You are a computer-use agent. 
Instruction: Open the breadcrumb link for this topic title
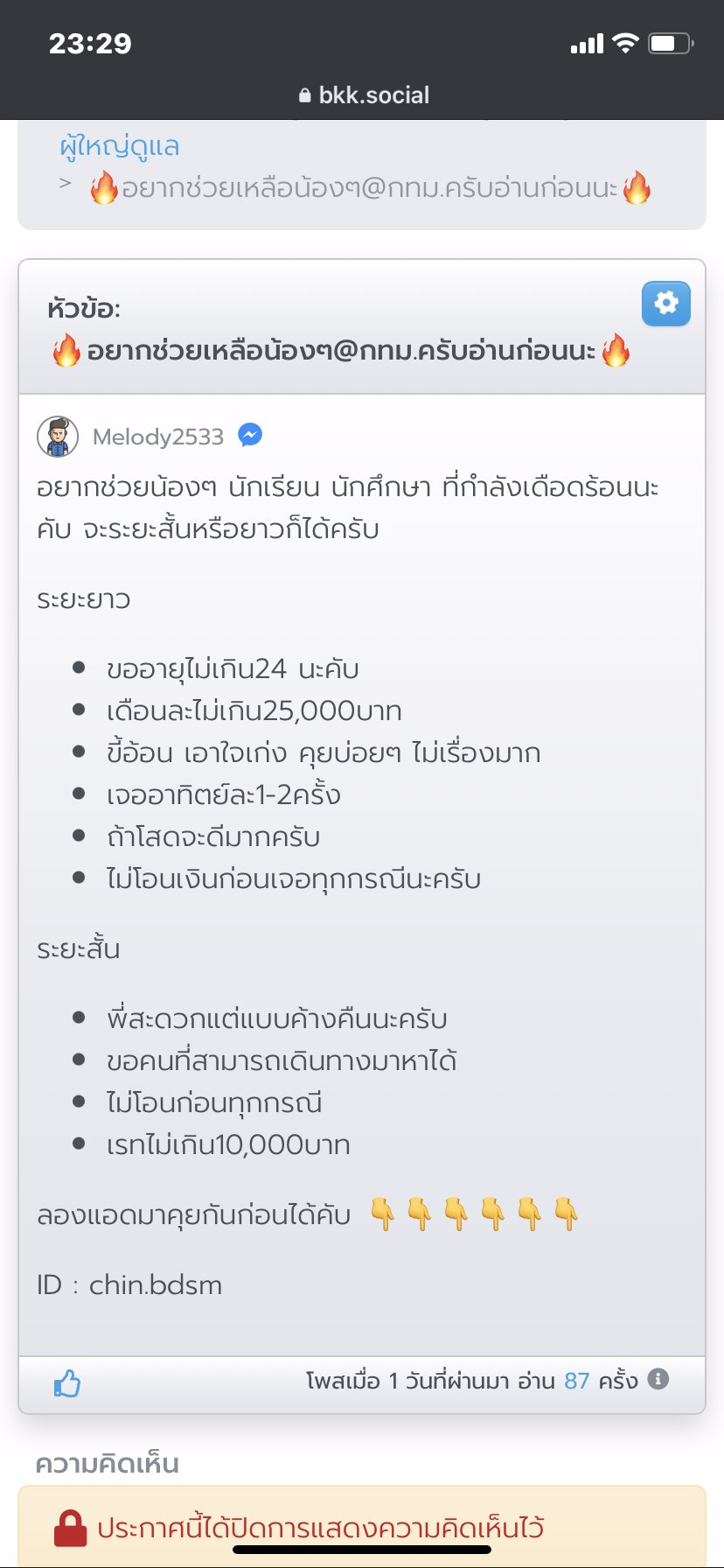point(371,188)
